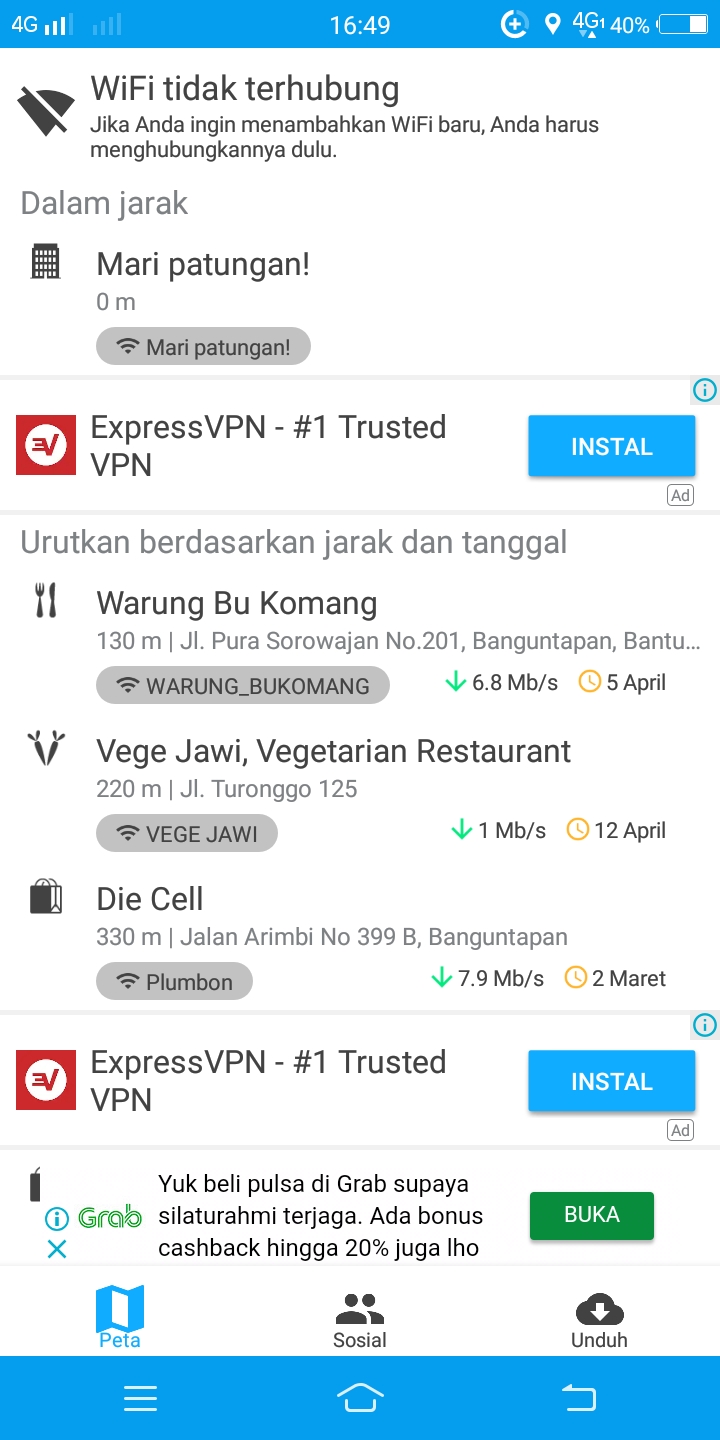The width and height of the screenshot is (720, 1440).
Task: Tap the Plumbon WiFi chip
Action: coord(174,982)
